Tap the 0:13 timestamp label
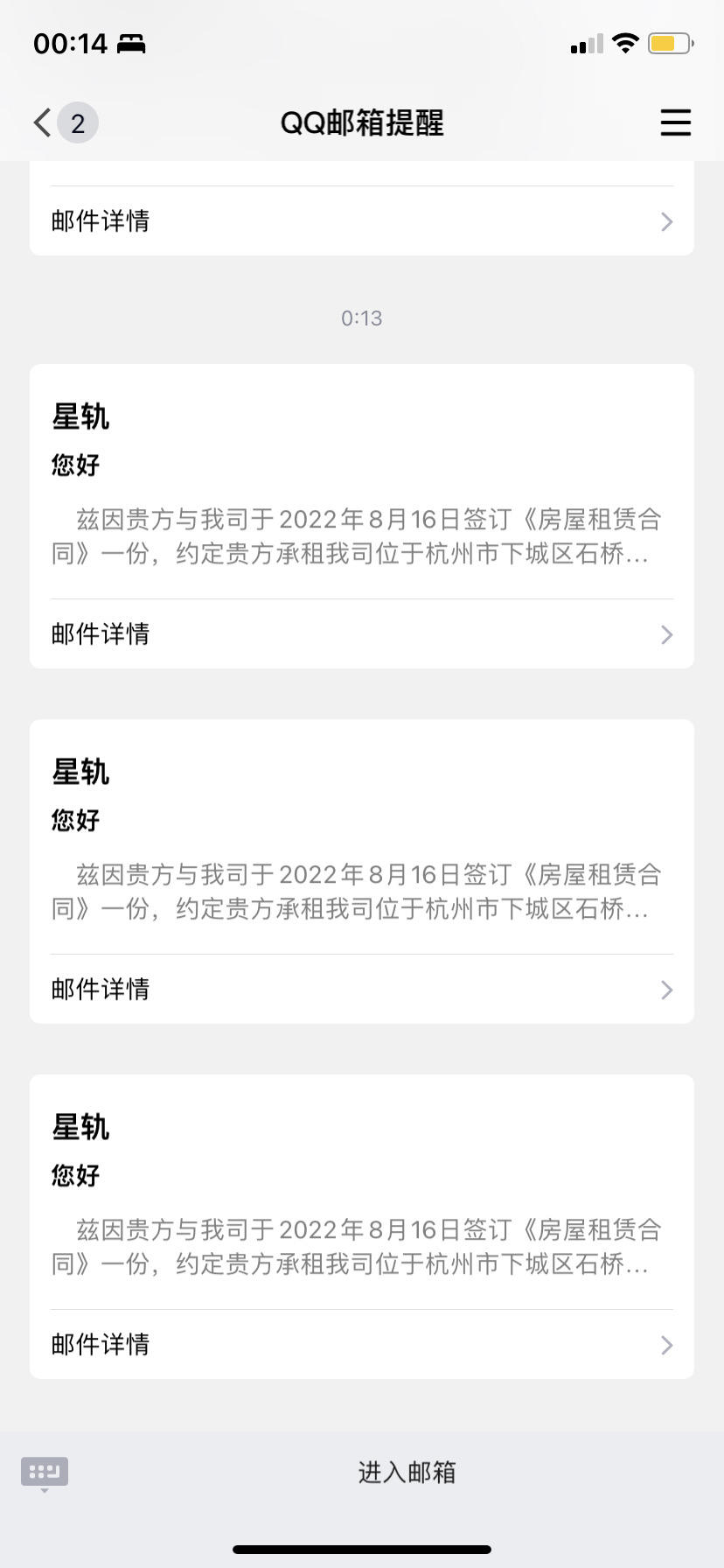 click(x=361, y=318)
